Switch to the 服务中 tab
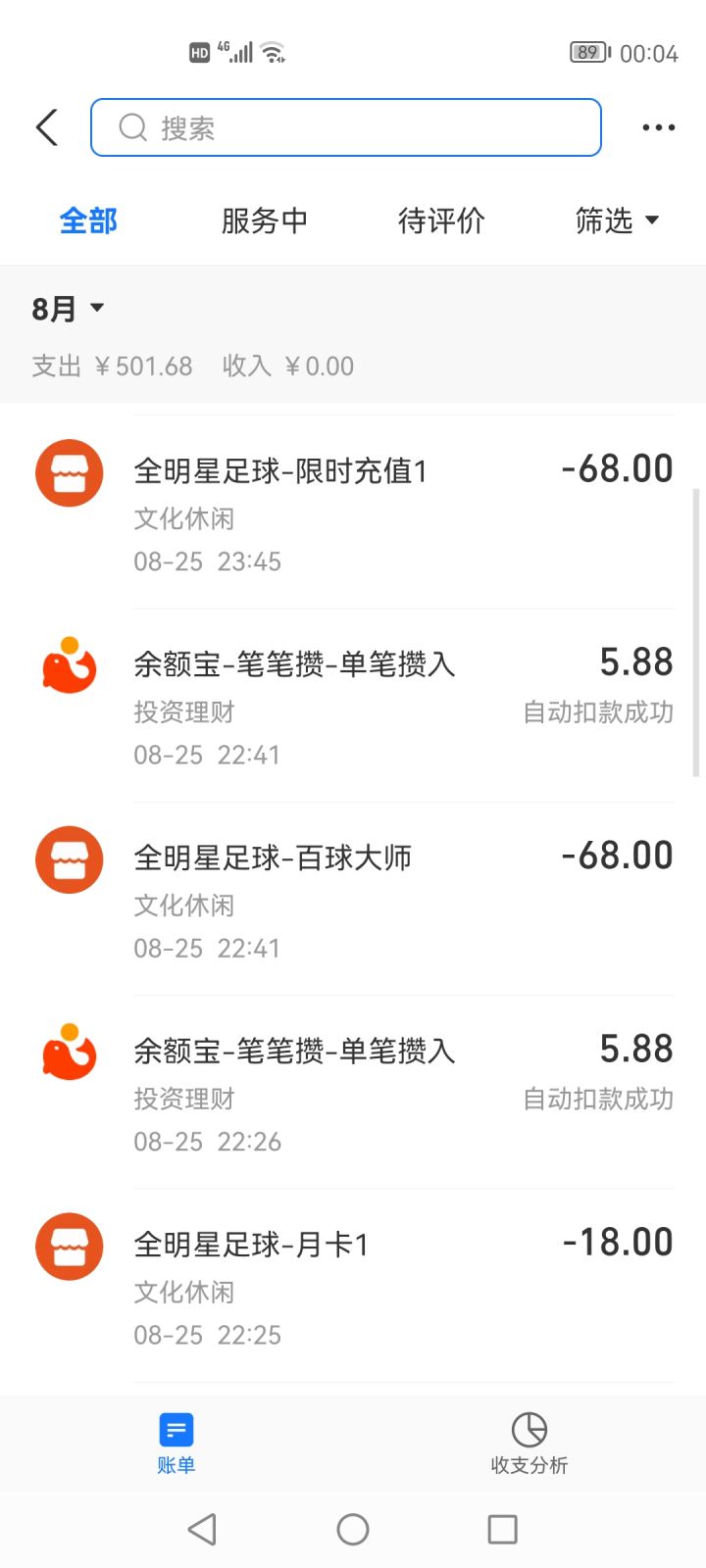The width and height of the screenshot is (706, 1568). pos(265,220)
